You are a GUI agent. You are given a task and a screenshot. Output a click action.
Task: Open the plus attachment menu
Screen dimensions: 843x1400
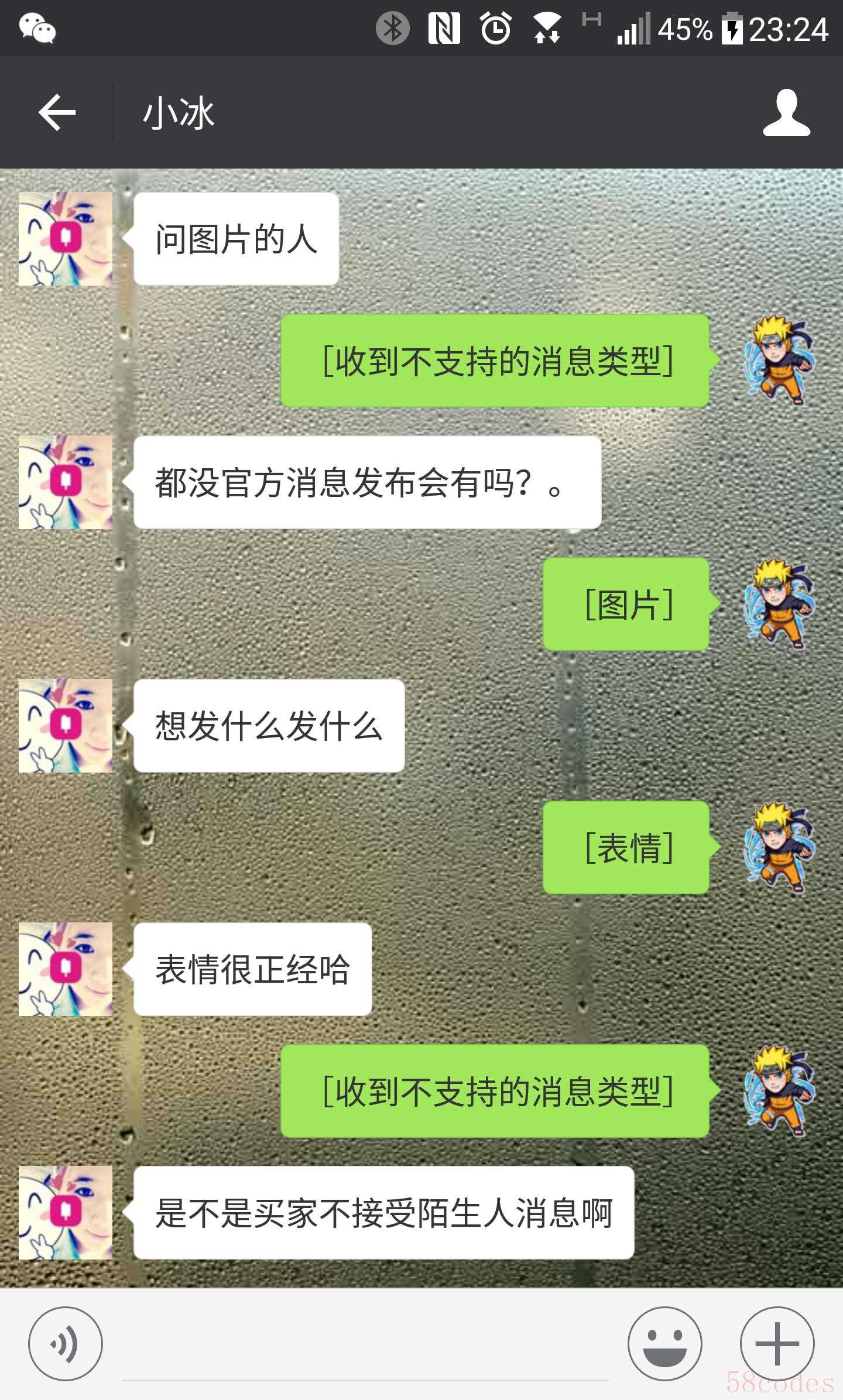(x=777, y=1344)
